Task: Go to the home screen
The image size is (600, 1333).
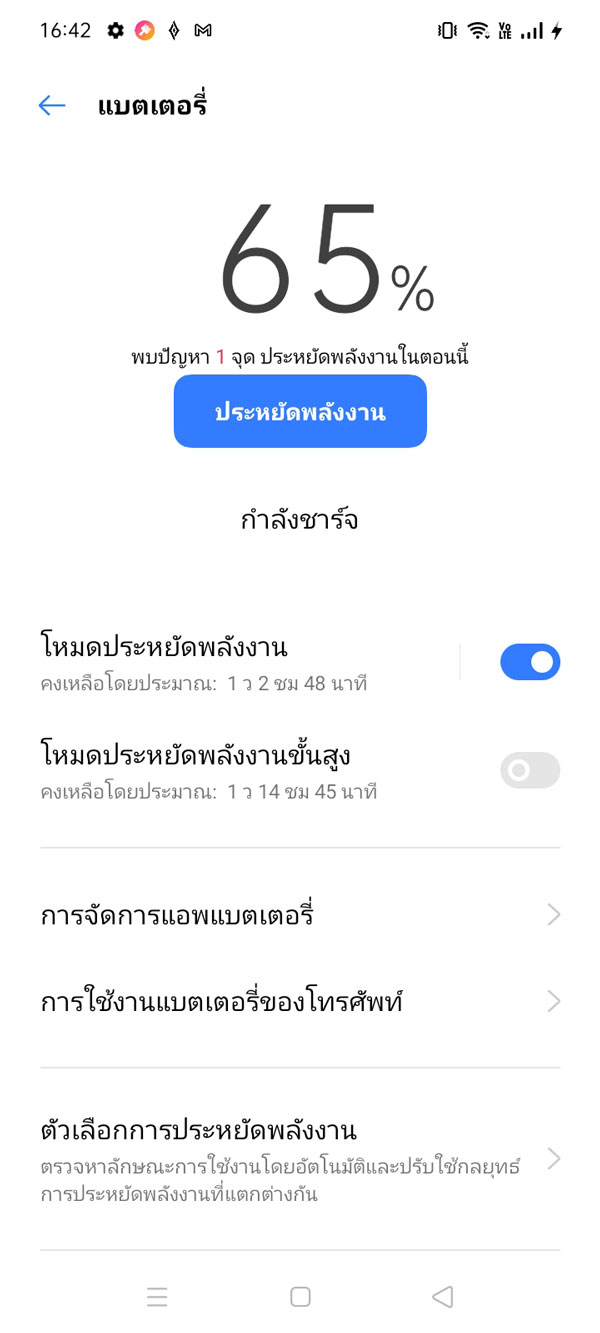Action: click(x=300, y=1297)
